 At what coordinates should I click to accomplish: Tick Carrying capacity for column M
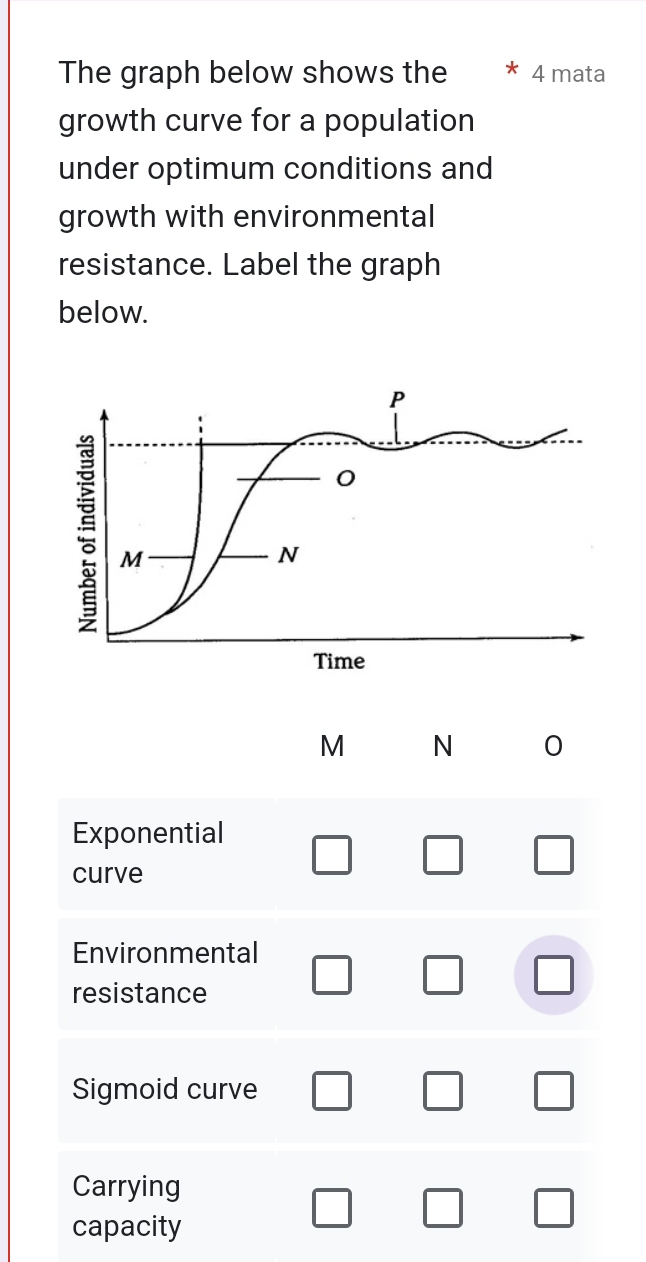(x=332, y=1207)
